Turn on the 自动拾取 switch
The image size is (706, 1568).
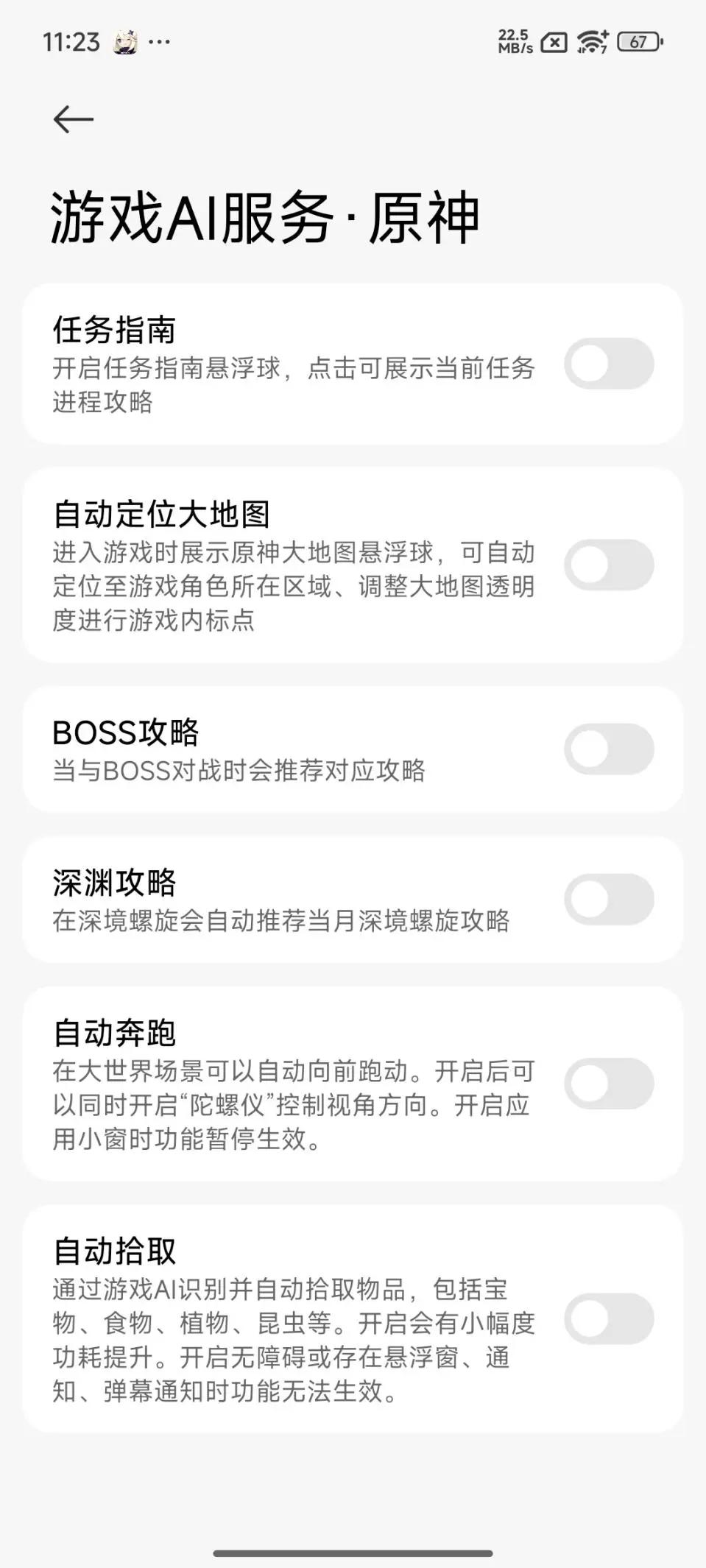[609, 1319]
